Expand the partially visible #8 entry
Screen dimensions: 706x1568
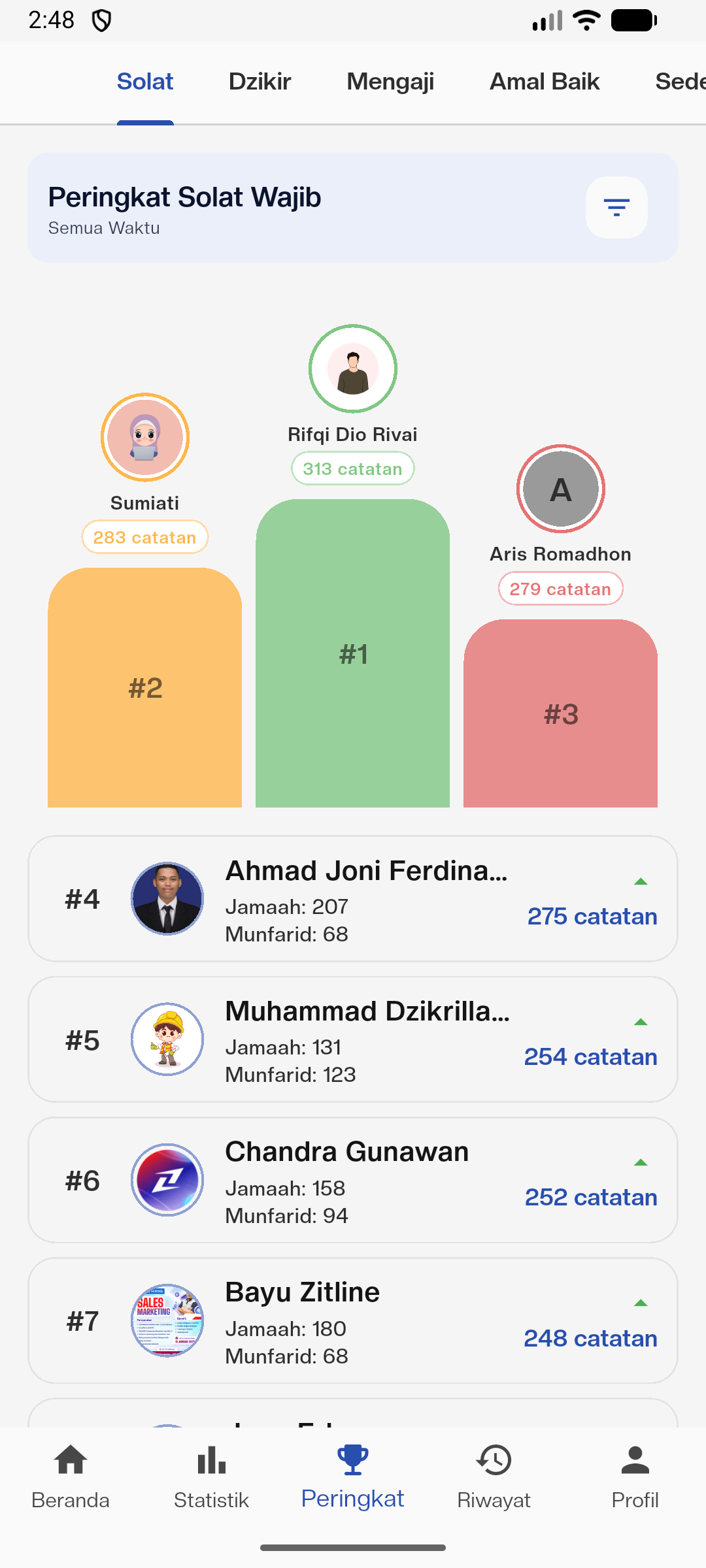pyautogui.click(x=352, y=1416)
